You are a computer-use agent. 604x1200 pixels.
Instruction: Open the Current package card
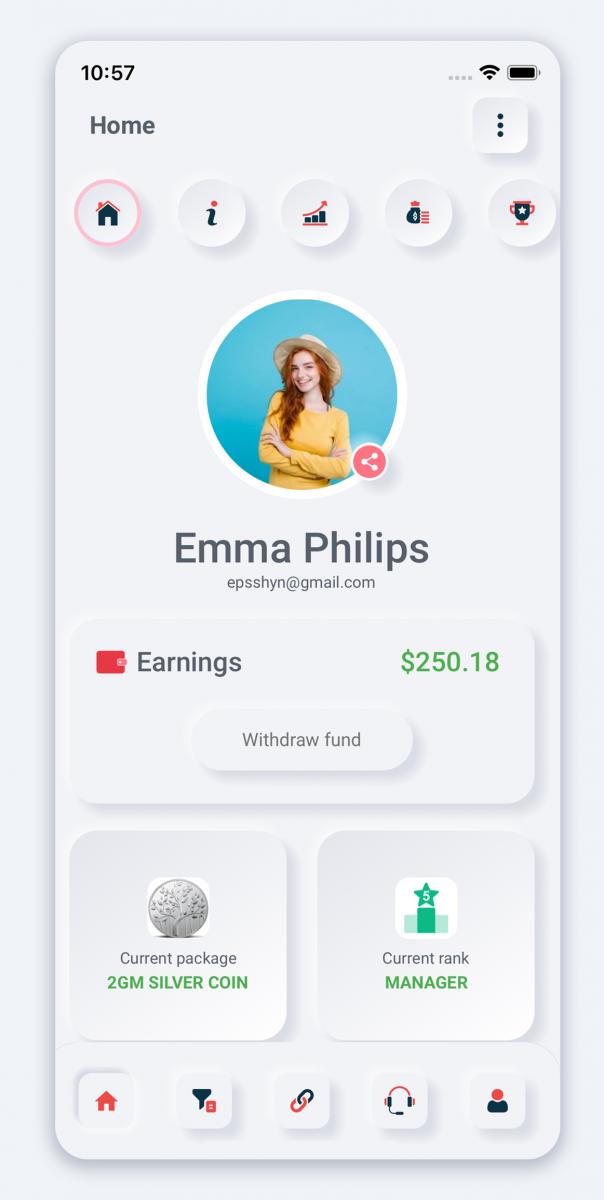(178, 935)
